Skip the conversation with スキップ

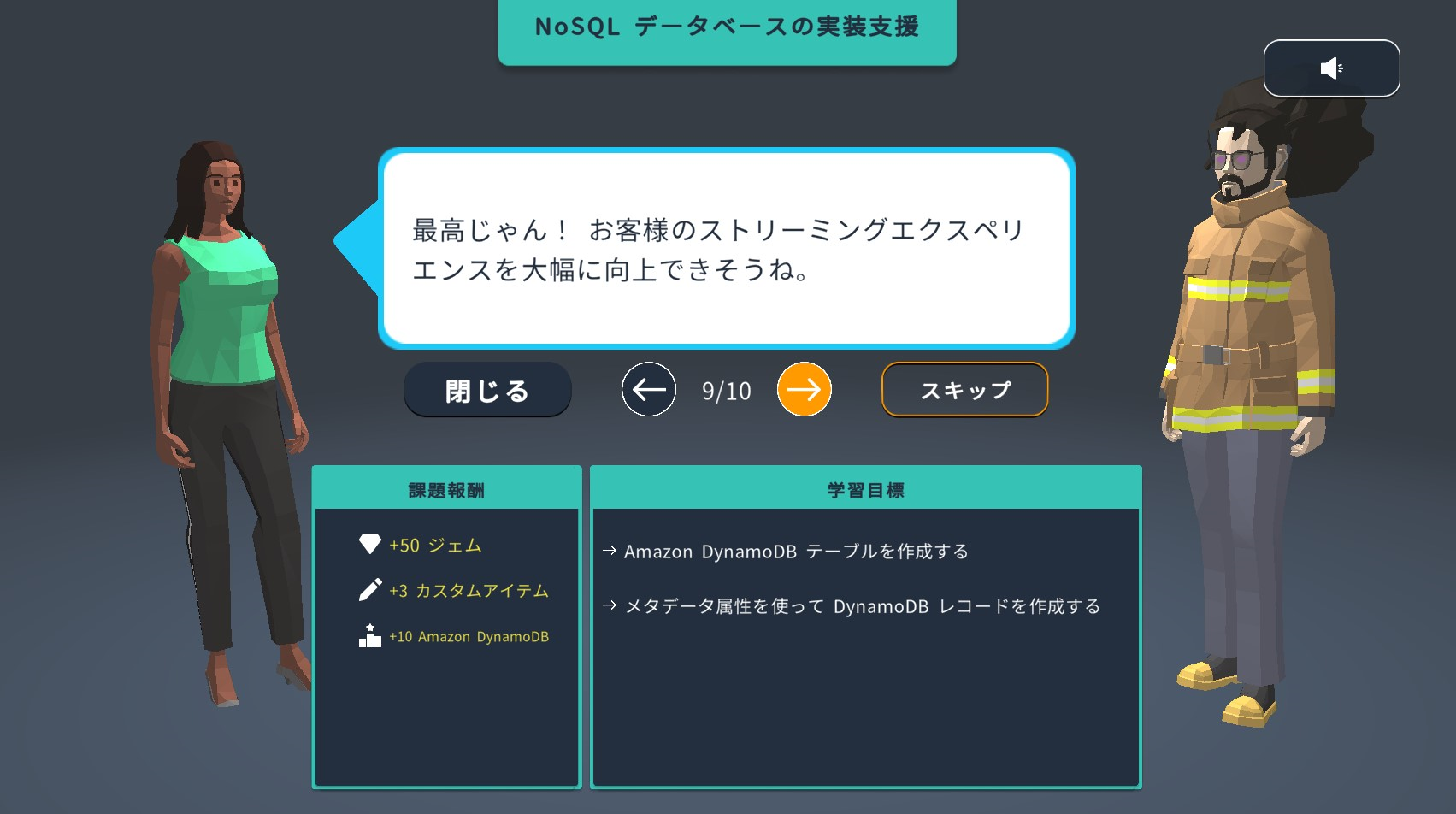pos(964,390)
